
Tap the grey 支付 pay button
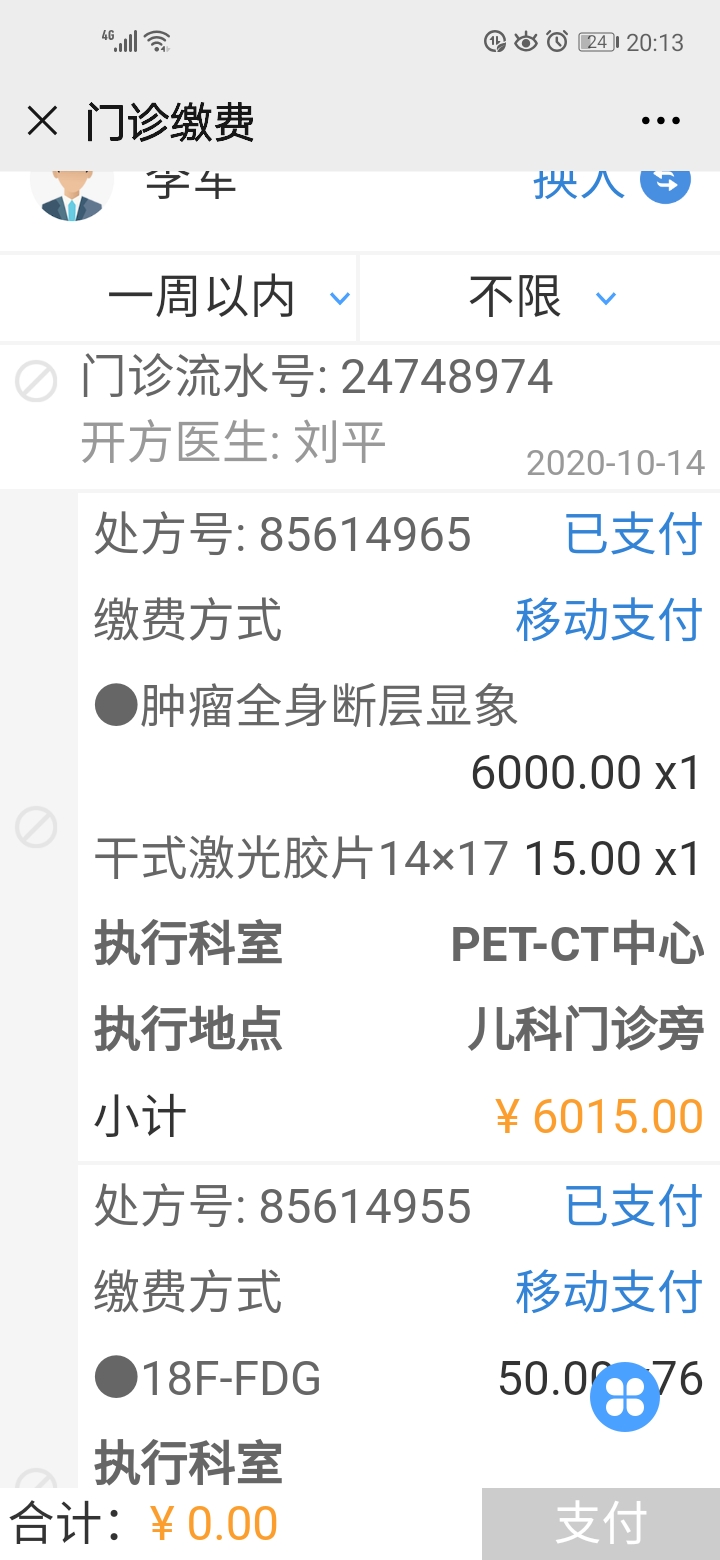[601, 1524]
